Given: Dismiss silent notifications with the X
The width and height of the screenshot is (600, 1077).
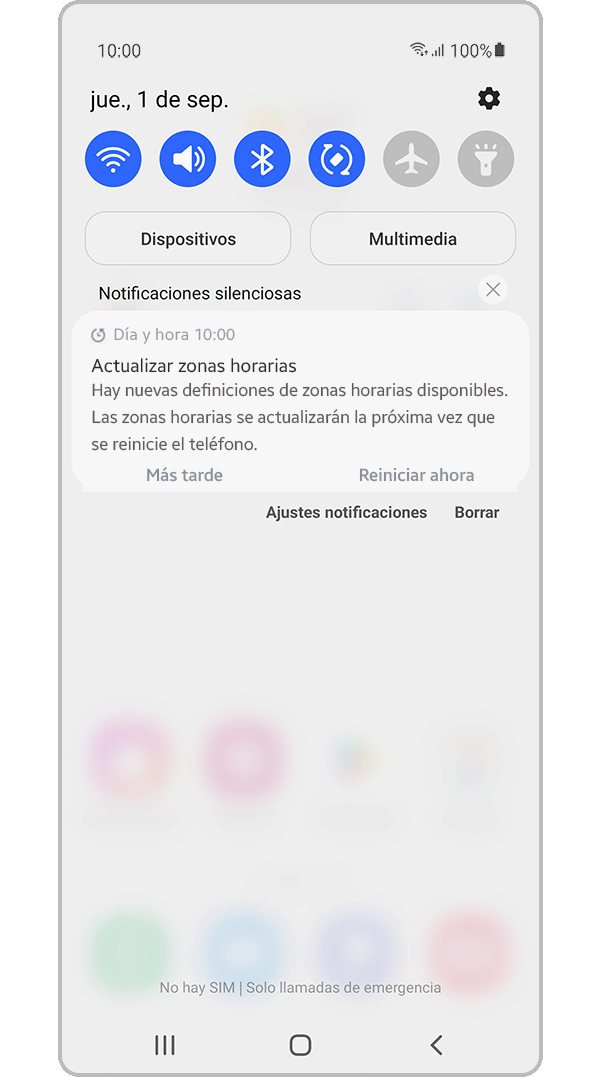Looking at the screenshot, I should tap(493, 290).
